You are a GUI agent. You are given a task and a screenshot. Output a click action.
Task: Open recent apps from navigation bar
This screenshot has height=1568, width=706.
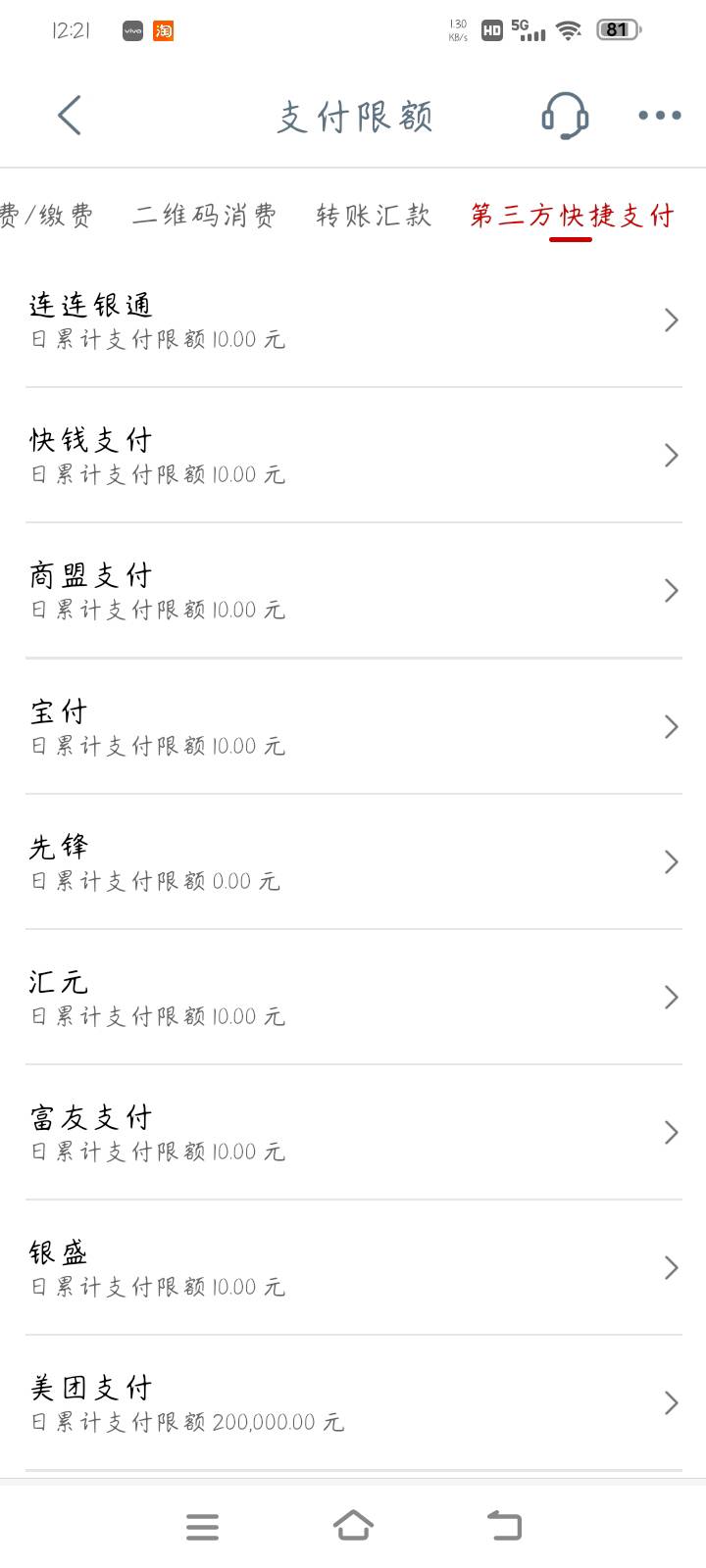(x=202, y=1527)
